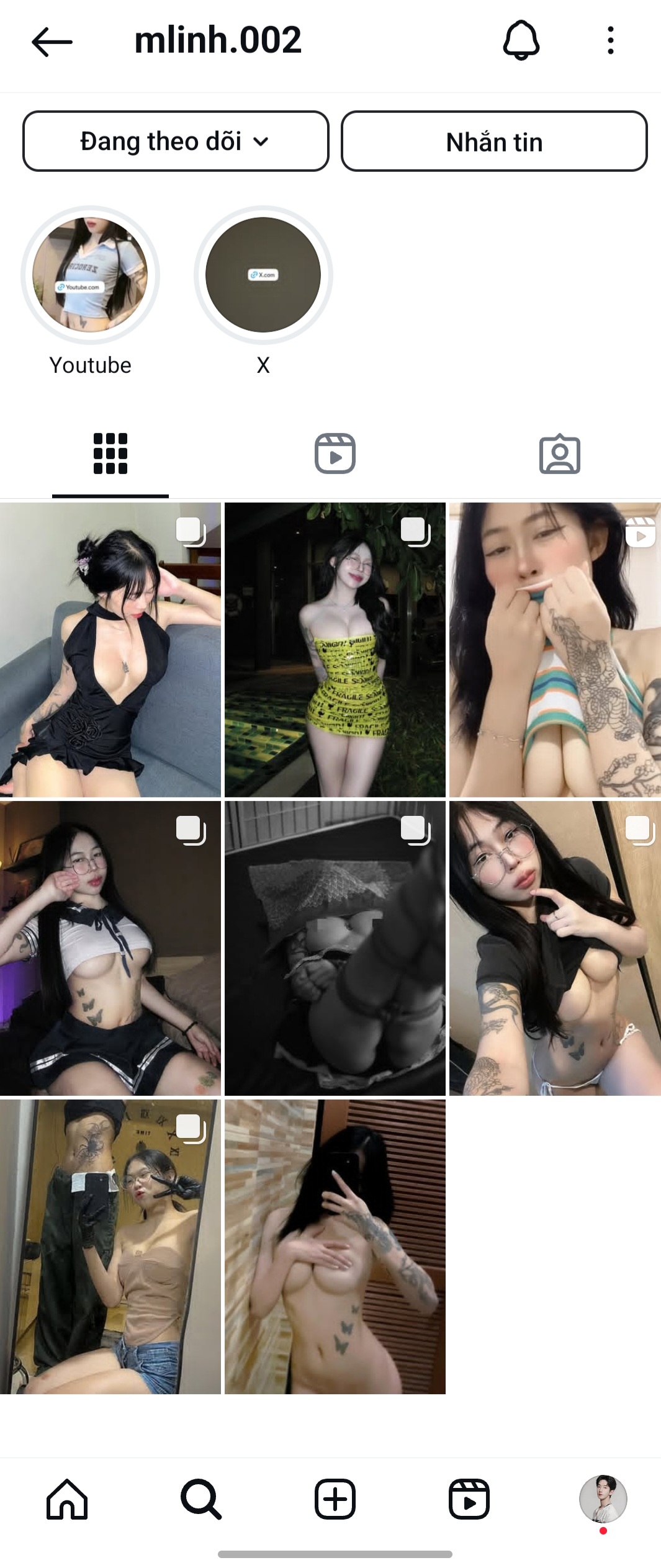Viewport: 661px width, 1568px height.
Task: Open the notifications bell for mlinh.002
Action: 521,40
